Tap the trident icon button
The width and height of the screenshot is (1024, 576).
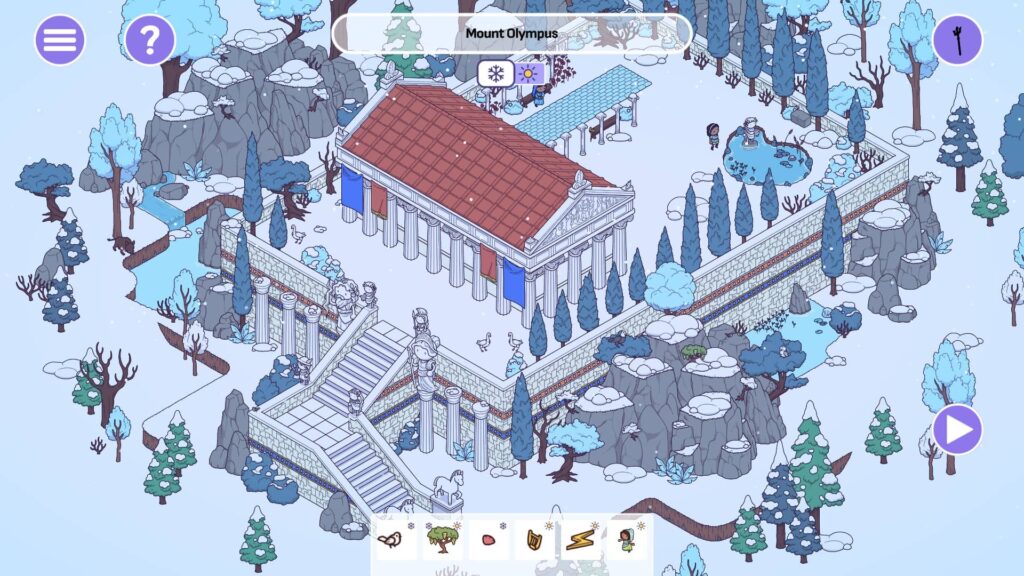click(x=958, y=40)
